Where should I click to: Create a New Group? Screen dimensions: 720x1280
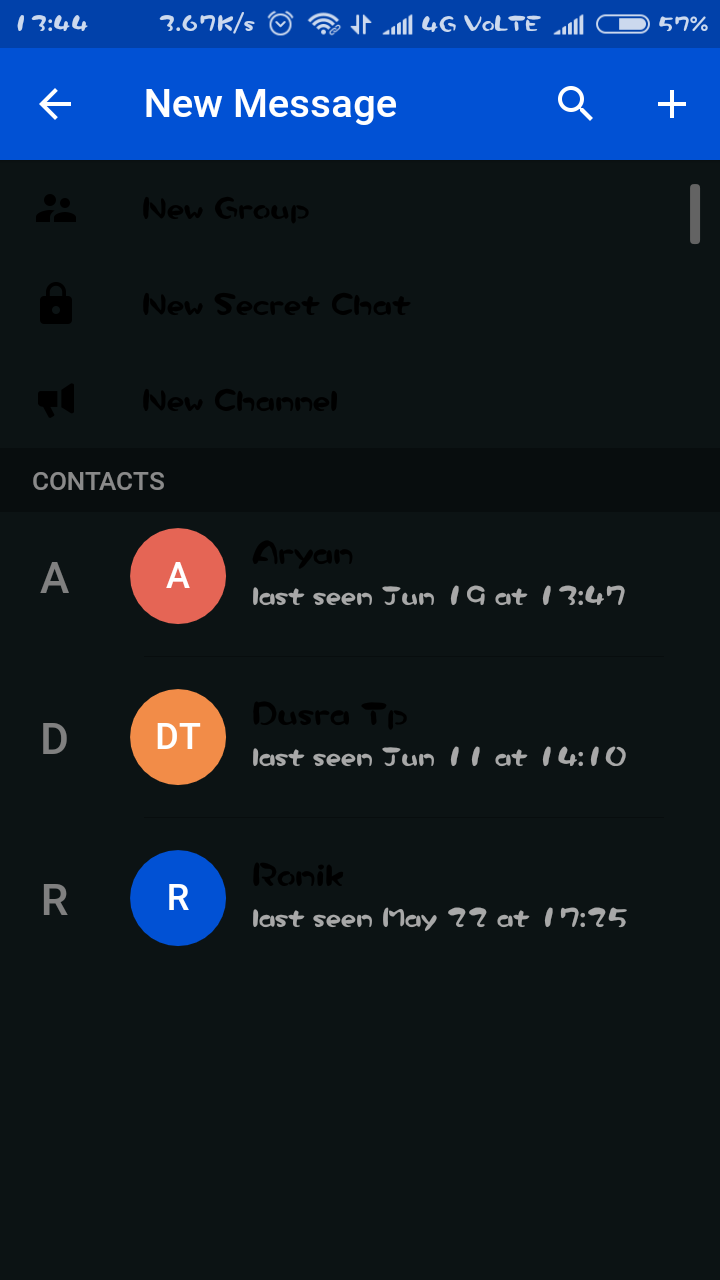226,209
